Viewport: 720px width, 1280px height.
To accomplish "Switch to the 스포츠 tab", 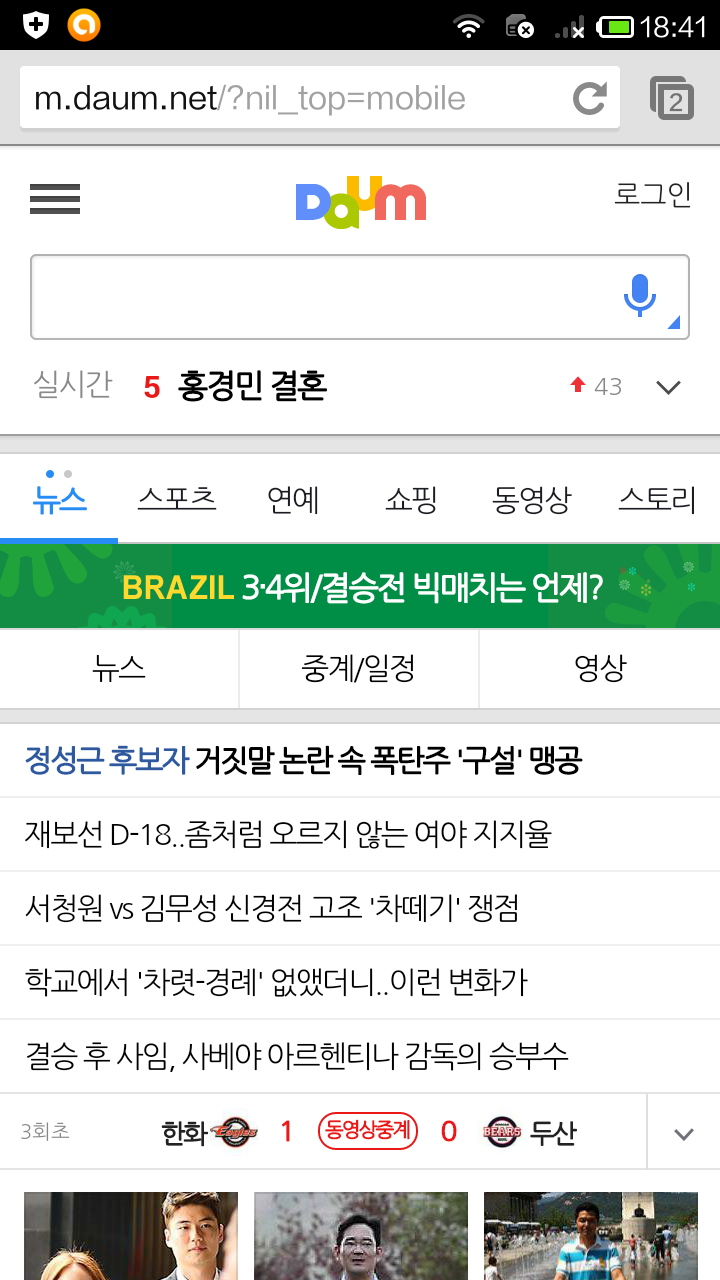I will 177,499.
